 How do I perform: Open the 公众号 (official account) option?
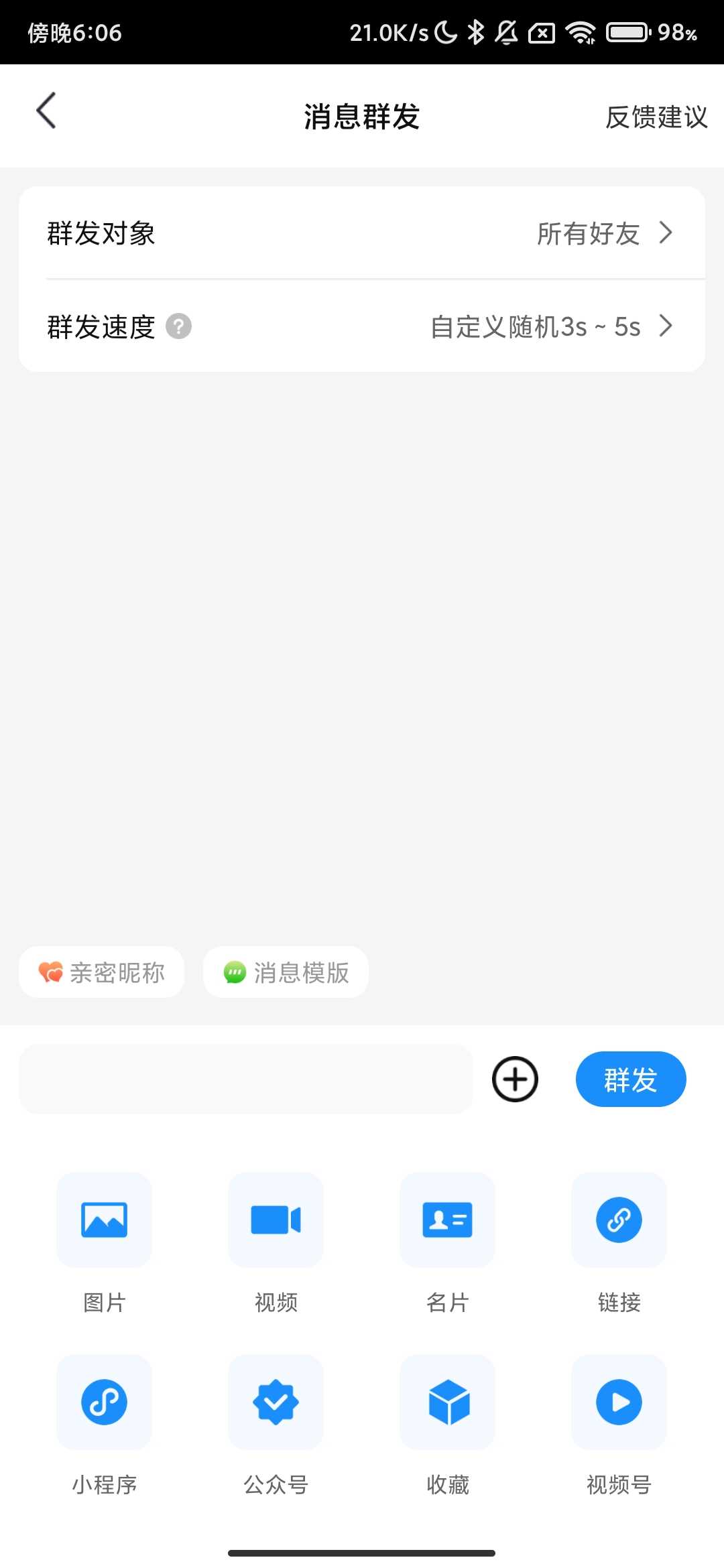click(x=276, y=1402)
